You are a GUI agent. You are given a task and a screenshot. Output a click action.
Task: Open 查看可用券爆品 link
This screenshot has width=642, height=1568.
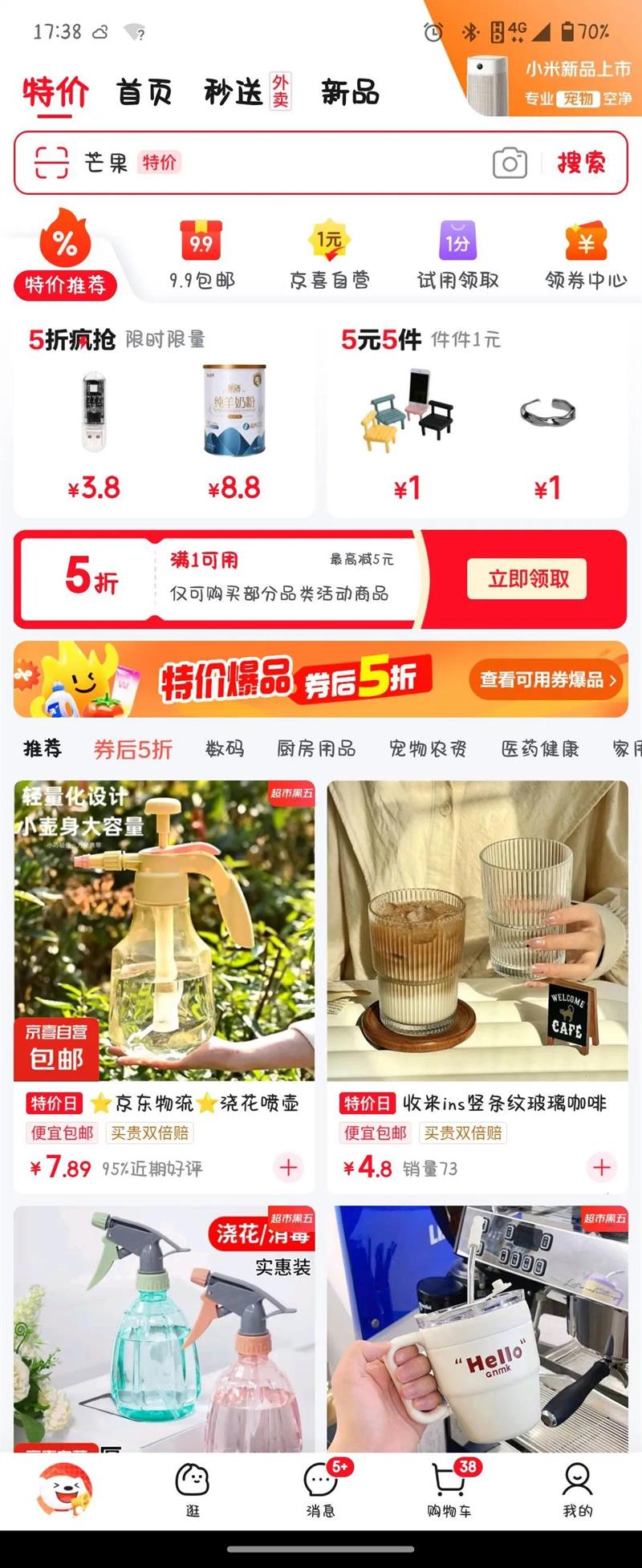546,679
